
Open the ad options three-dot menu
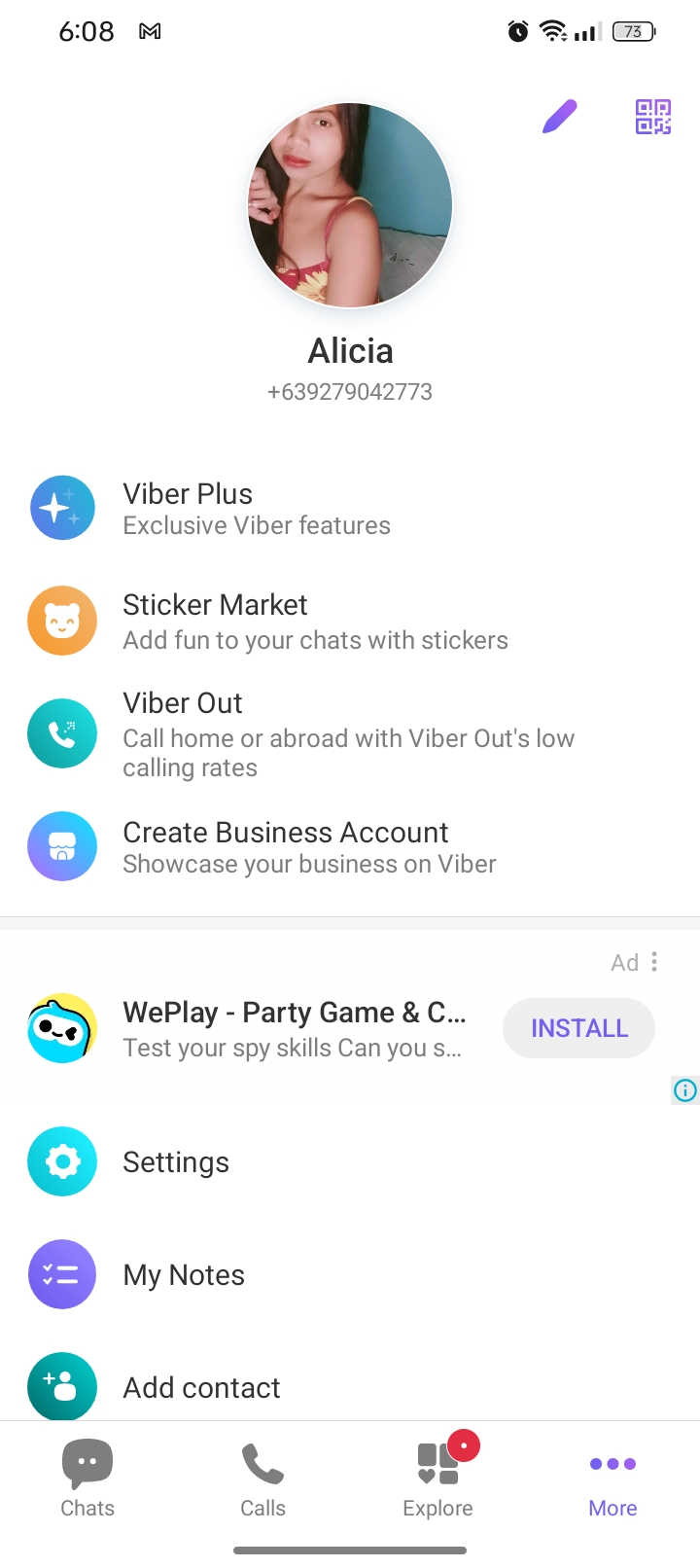654,962
